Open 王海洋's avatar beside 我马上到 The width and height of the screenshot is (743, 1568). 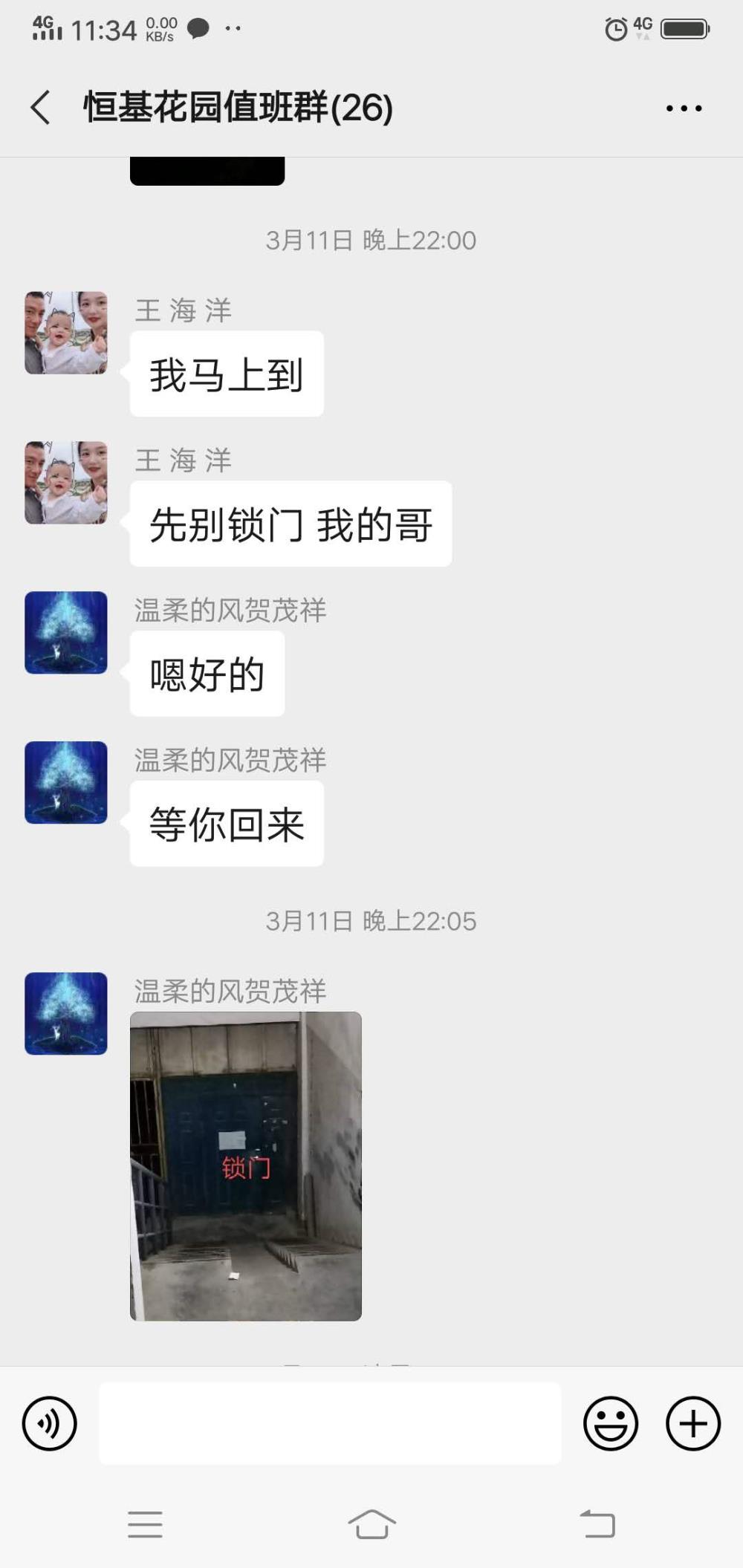66,333
